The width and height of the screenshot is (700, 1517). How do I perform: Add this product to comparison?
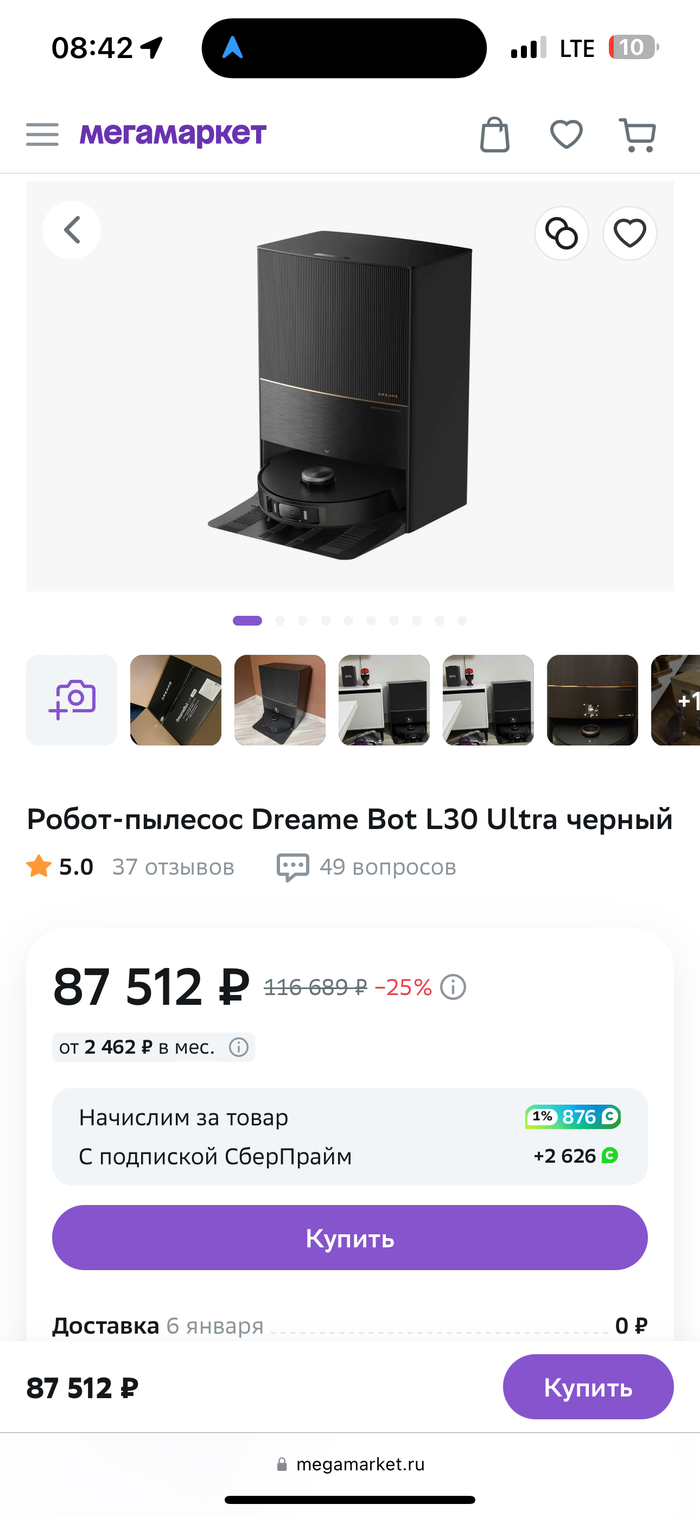(561, 234)
